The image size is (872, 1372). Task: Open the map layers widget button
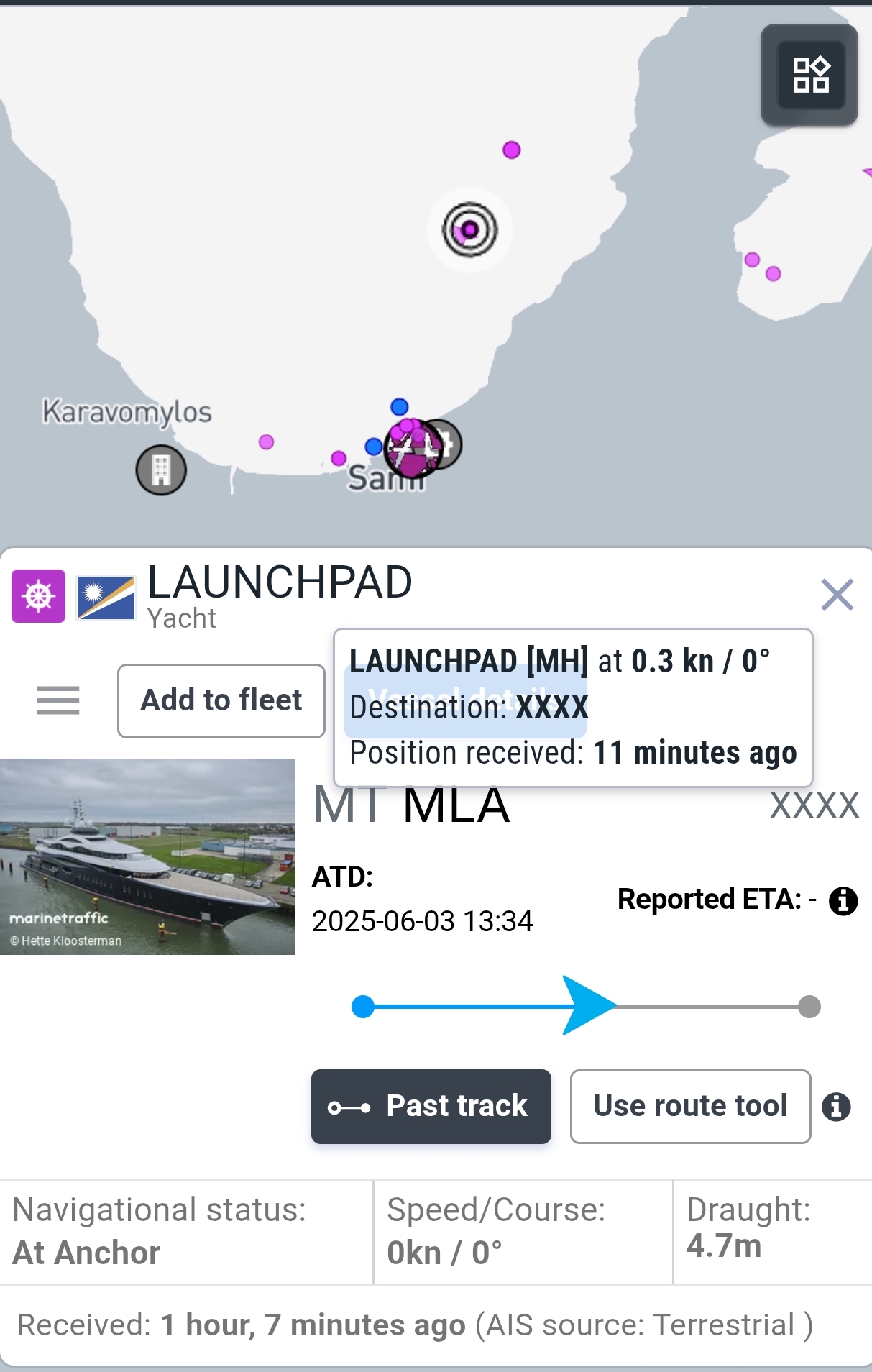[x=810, y=75]
